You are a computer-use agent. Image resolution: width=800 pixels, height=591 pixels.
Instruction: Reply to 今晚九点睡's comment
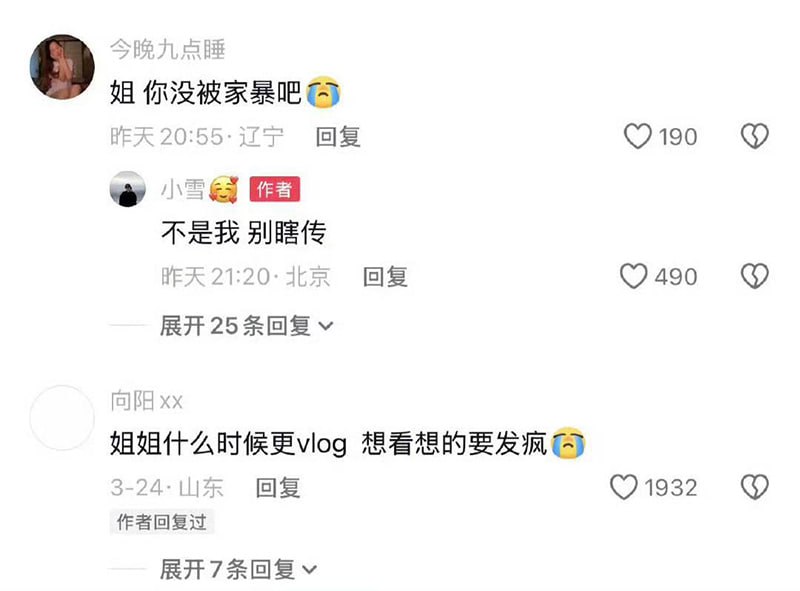tap(338, 137)
